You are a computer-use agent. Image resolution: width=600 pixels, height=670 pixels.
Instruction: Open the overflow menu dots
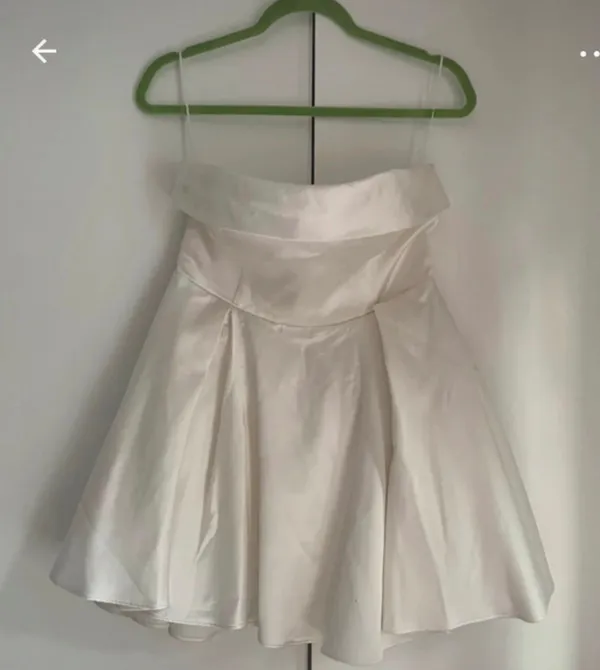tap(591, 54)
